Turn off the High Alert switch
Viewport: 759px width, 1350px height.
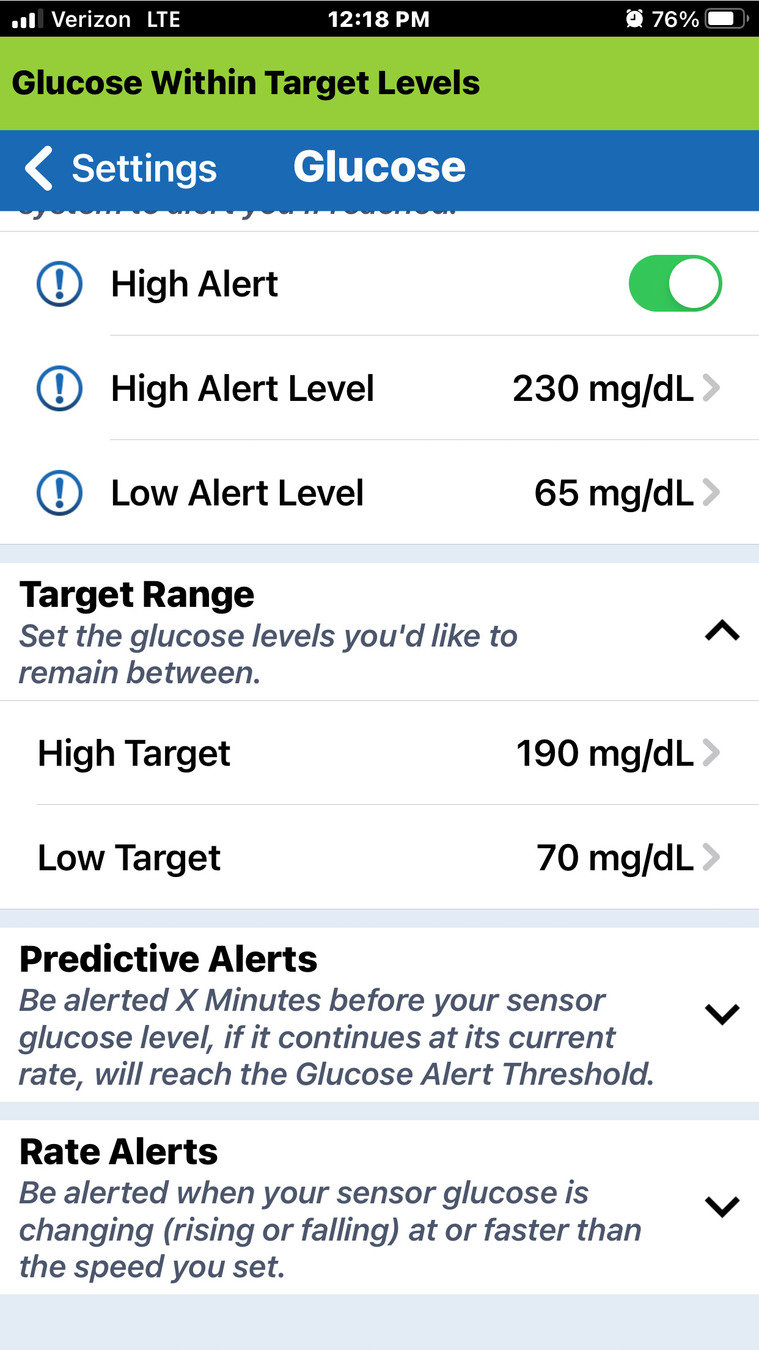pos(674,284)
